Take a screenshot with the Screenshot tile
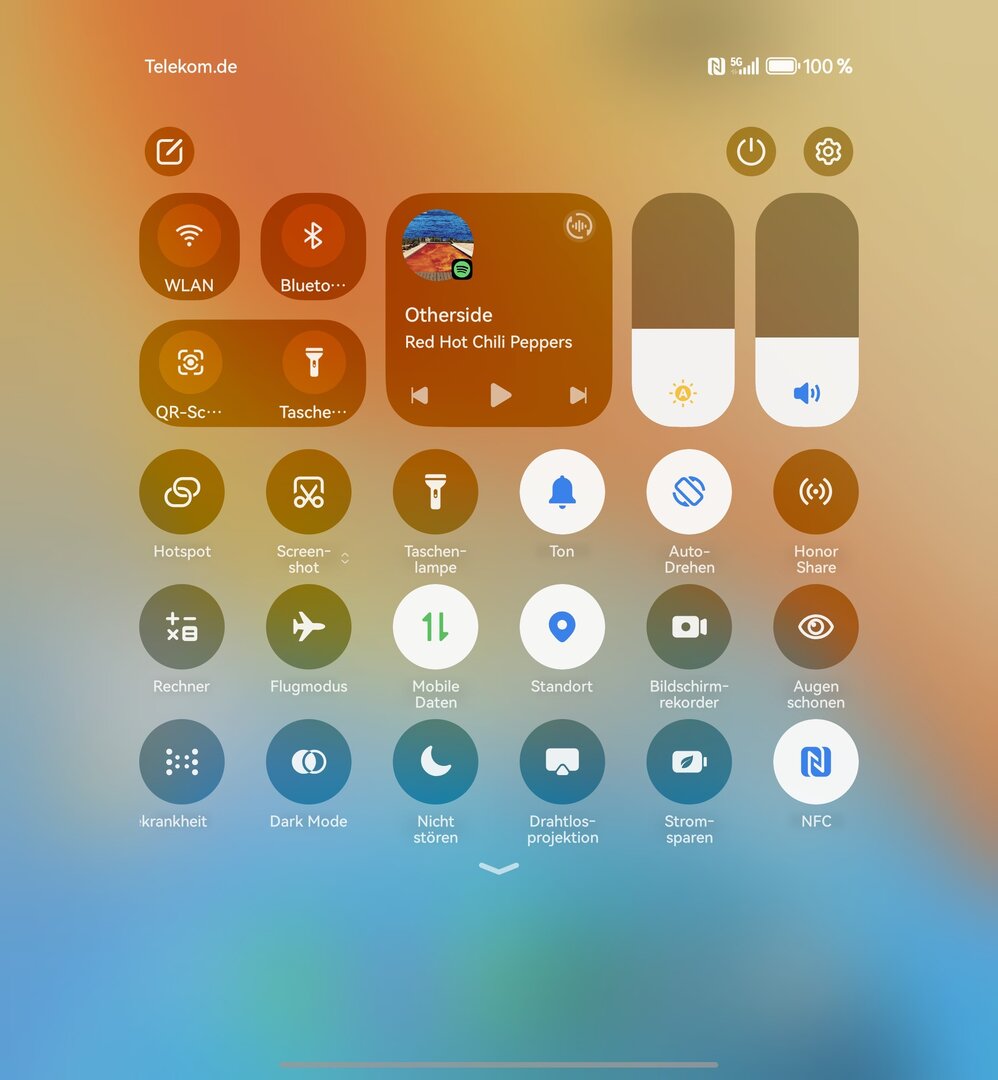The width and height of the screenshot is (998, 1080). coord(308,492)
